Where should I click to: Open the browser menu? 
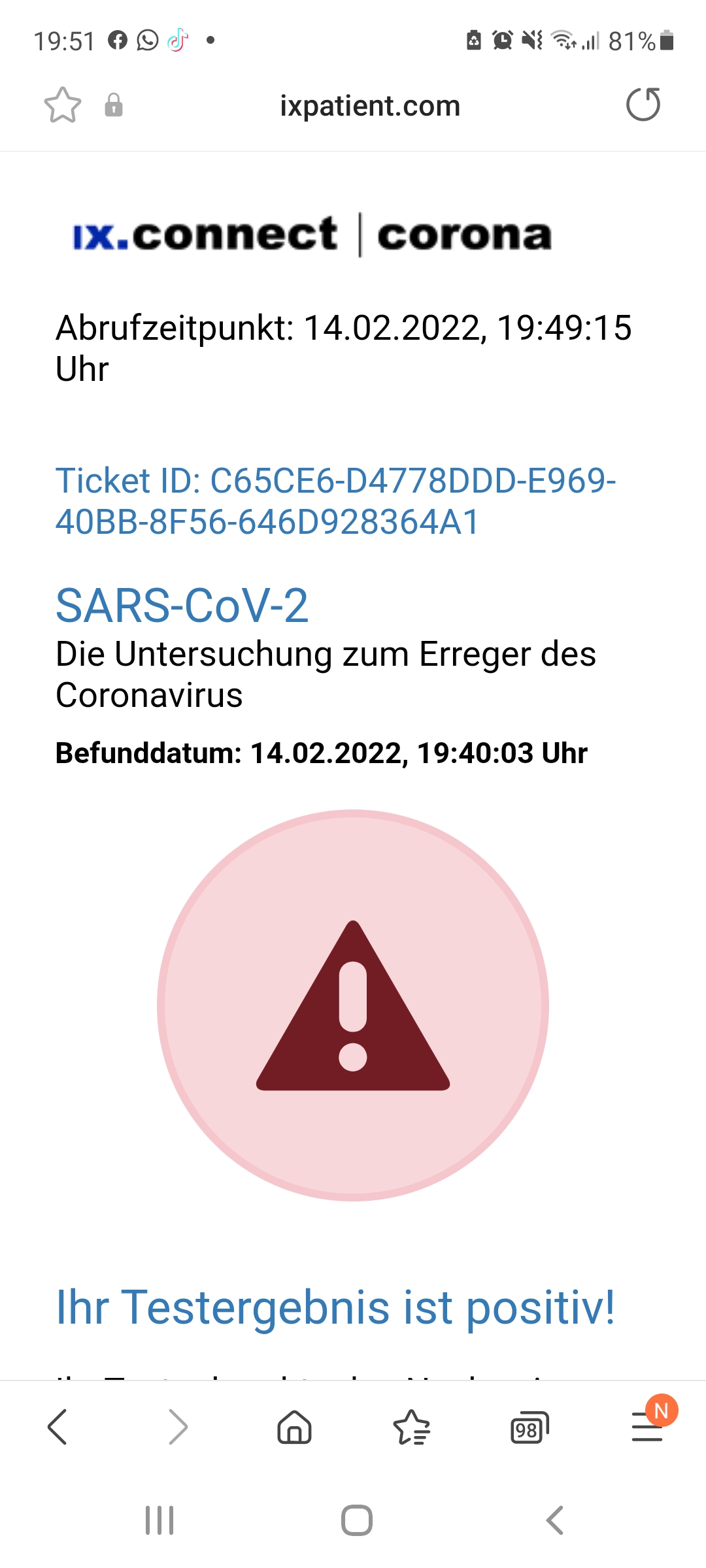(647, 1427)
